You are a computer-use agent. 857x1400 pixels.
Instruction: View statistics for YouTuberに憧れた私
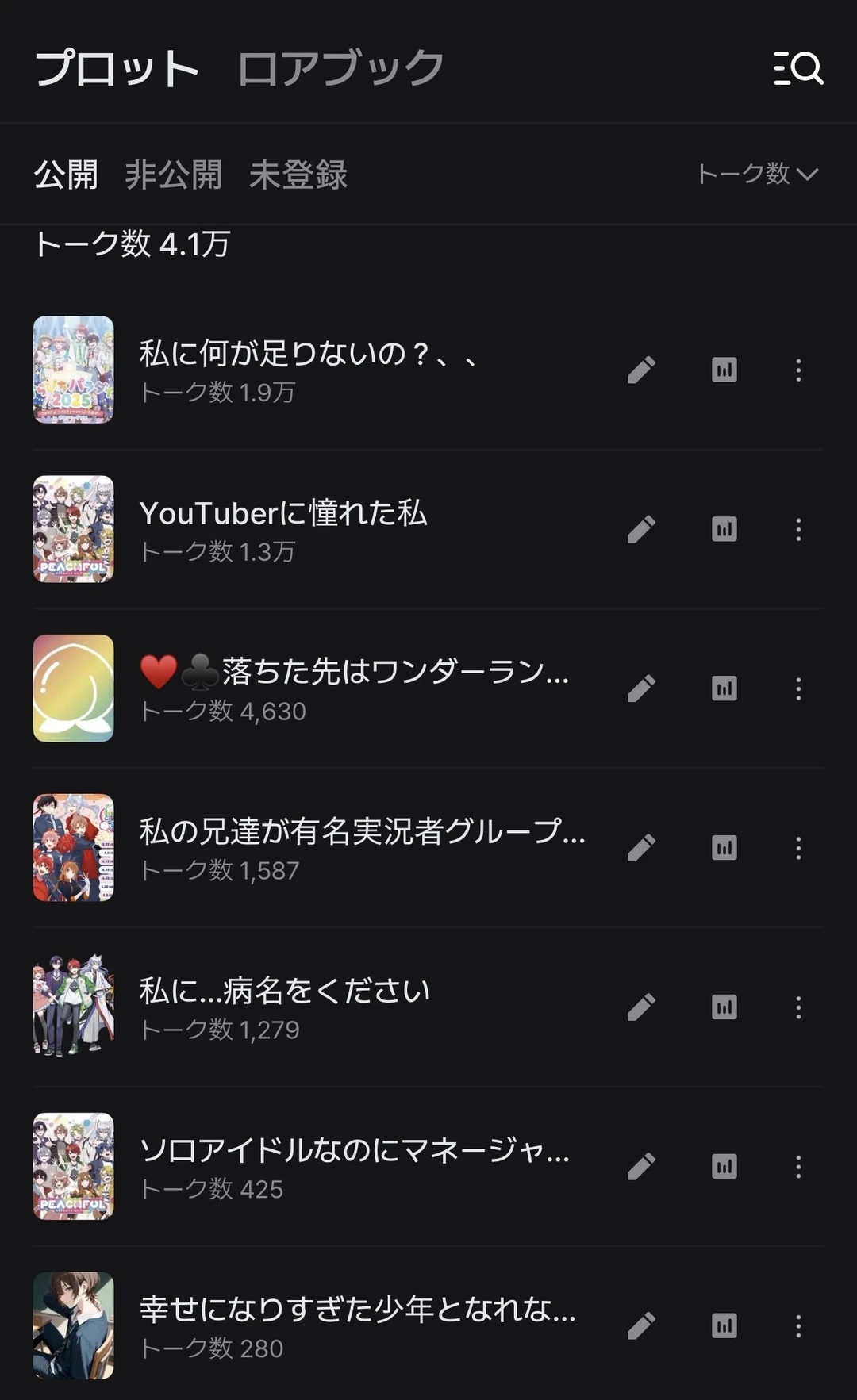pyautogui.click(x=724, y=529)
